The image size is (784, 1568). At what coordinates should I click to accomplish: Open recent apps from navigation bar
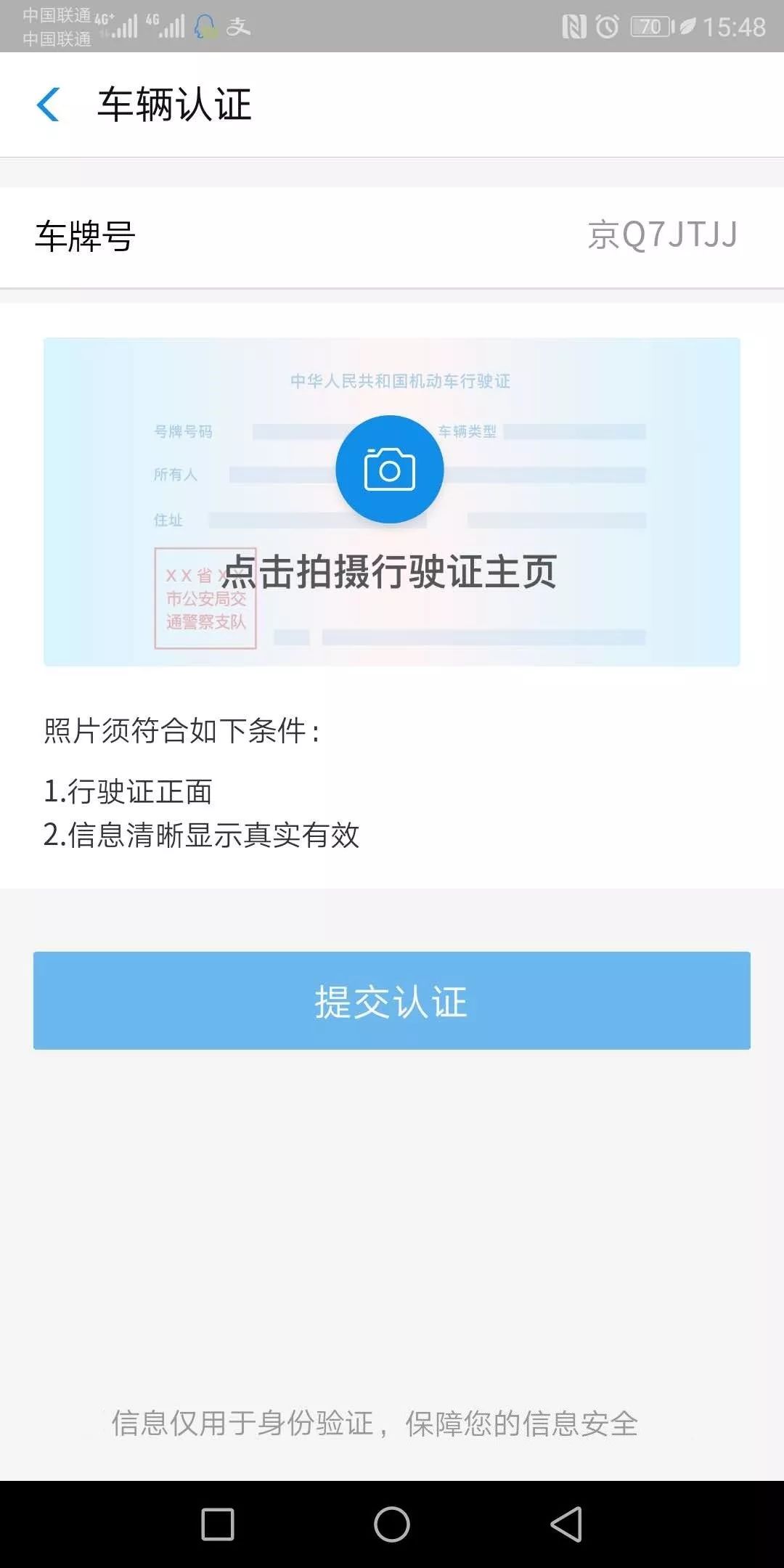coord(218,1524)
